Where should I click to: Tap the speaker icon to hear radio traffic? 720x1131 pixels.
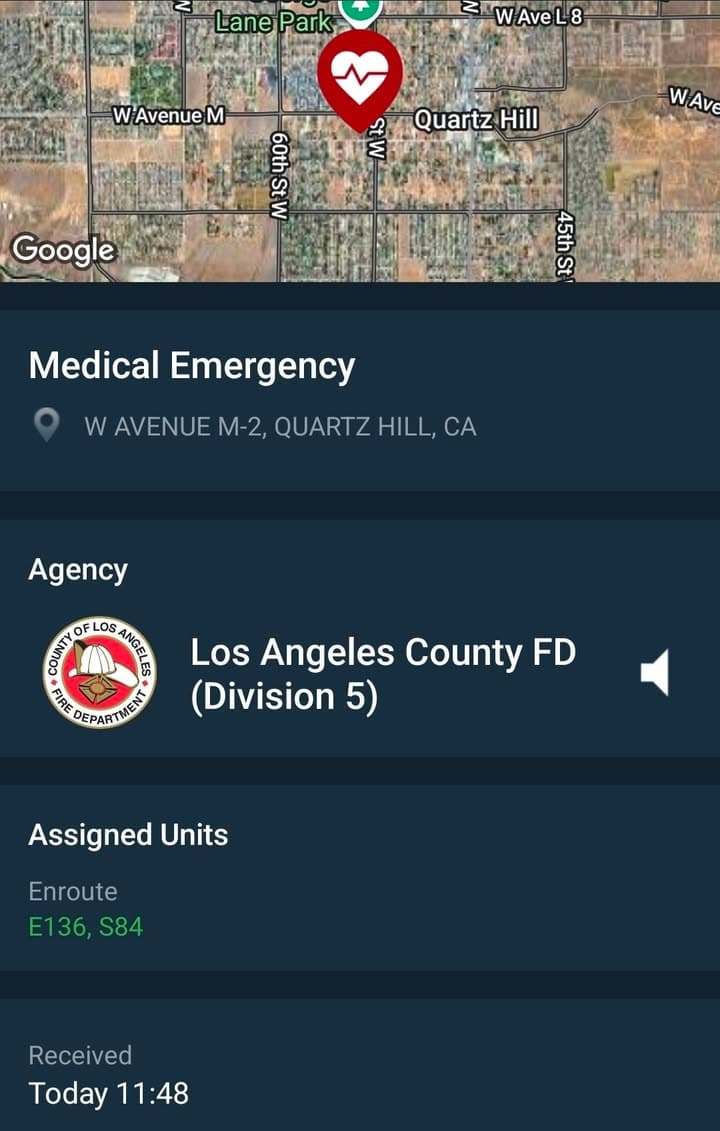(657, 673)
